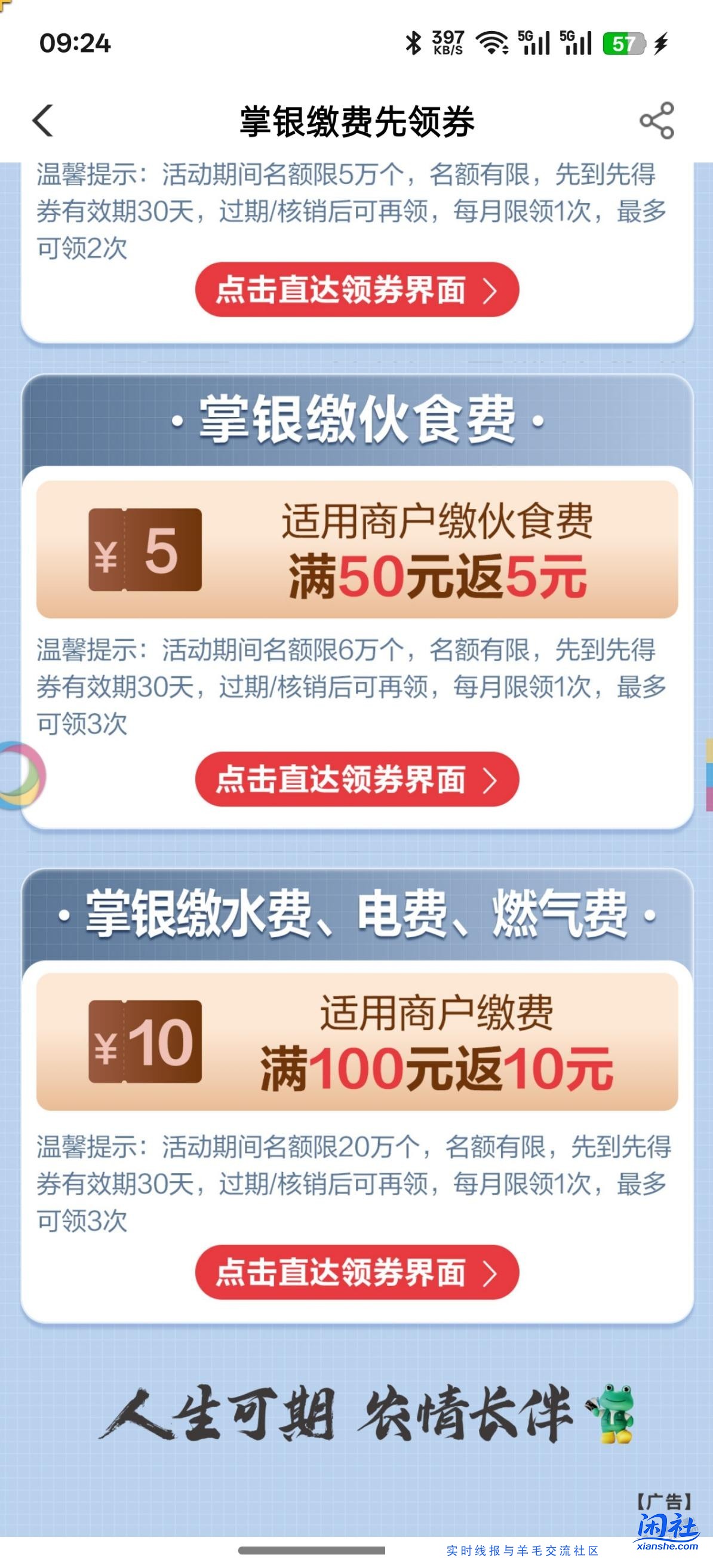The width and height of the screenshot is (713, 1568).
Task: Open the ¥5 满50元返5元 coupon card
Action: (356, 550)
